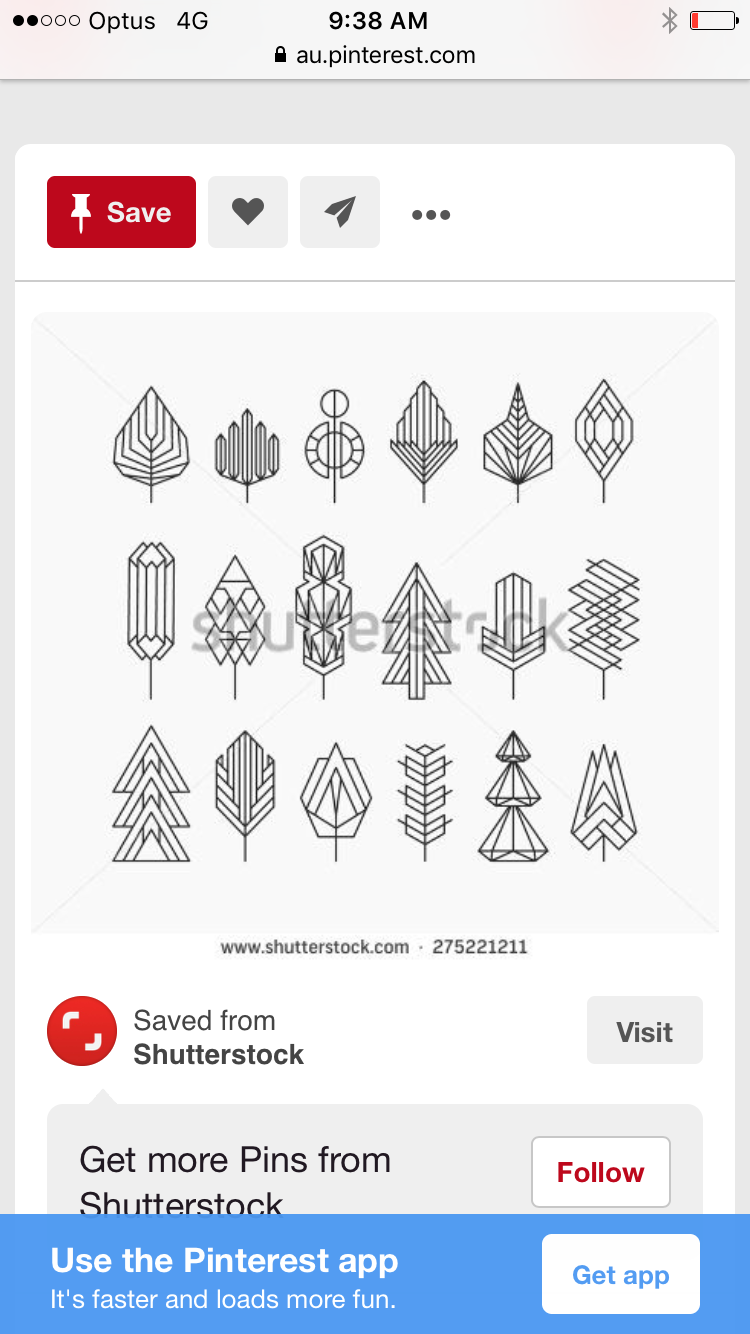Open the Shutterstock profile
The image size is (750, 1334).
coord(218,1054)
